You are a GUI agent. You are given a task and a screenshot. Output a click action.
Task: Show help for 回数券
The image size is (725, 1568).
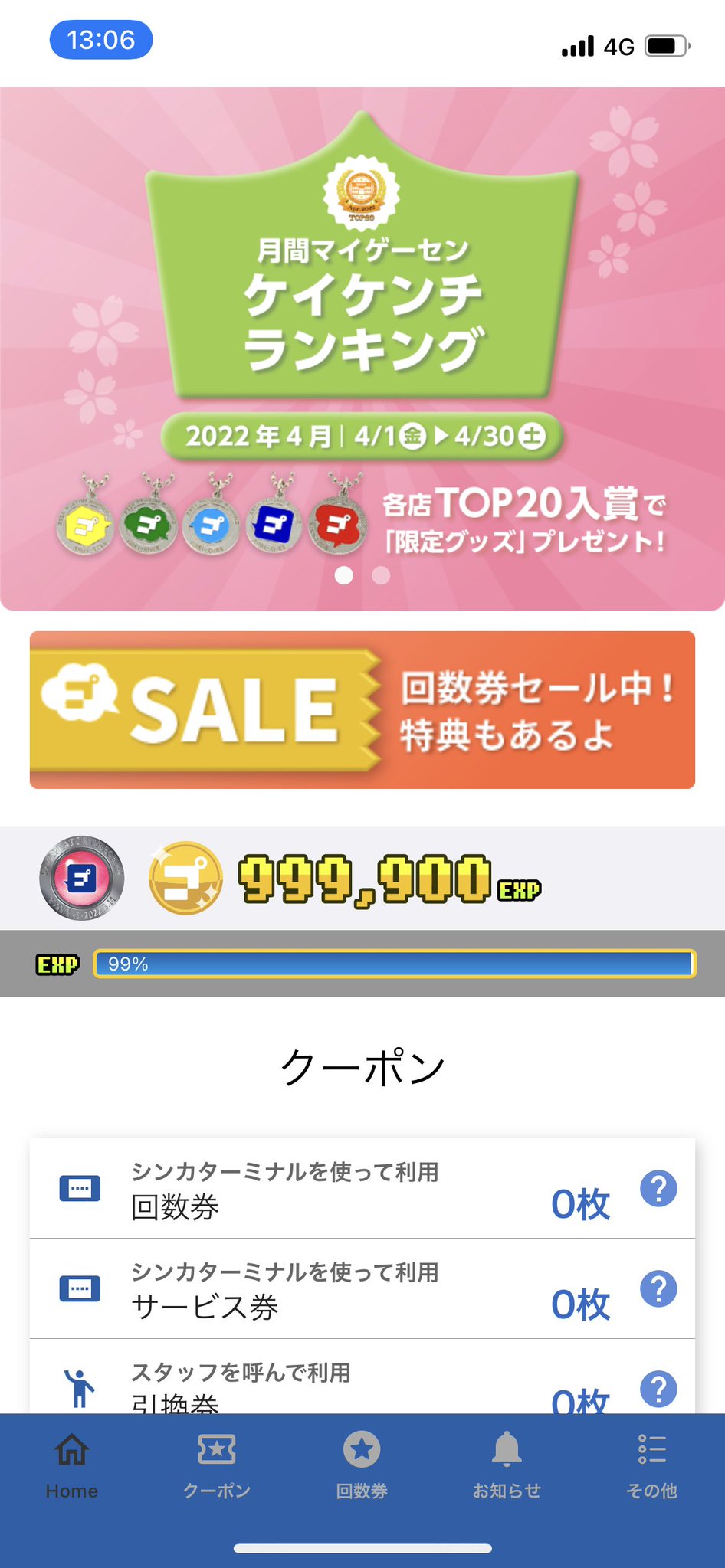click(658, 1189)
